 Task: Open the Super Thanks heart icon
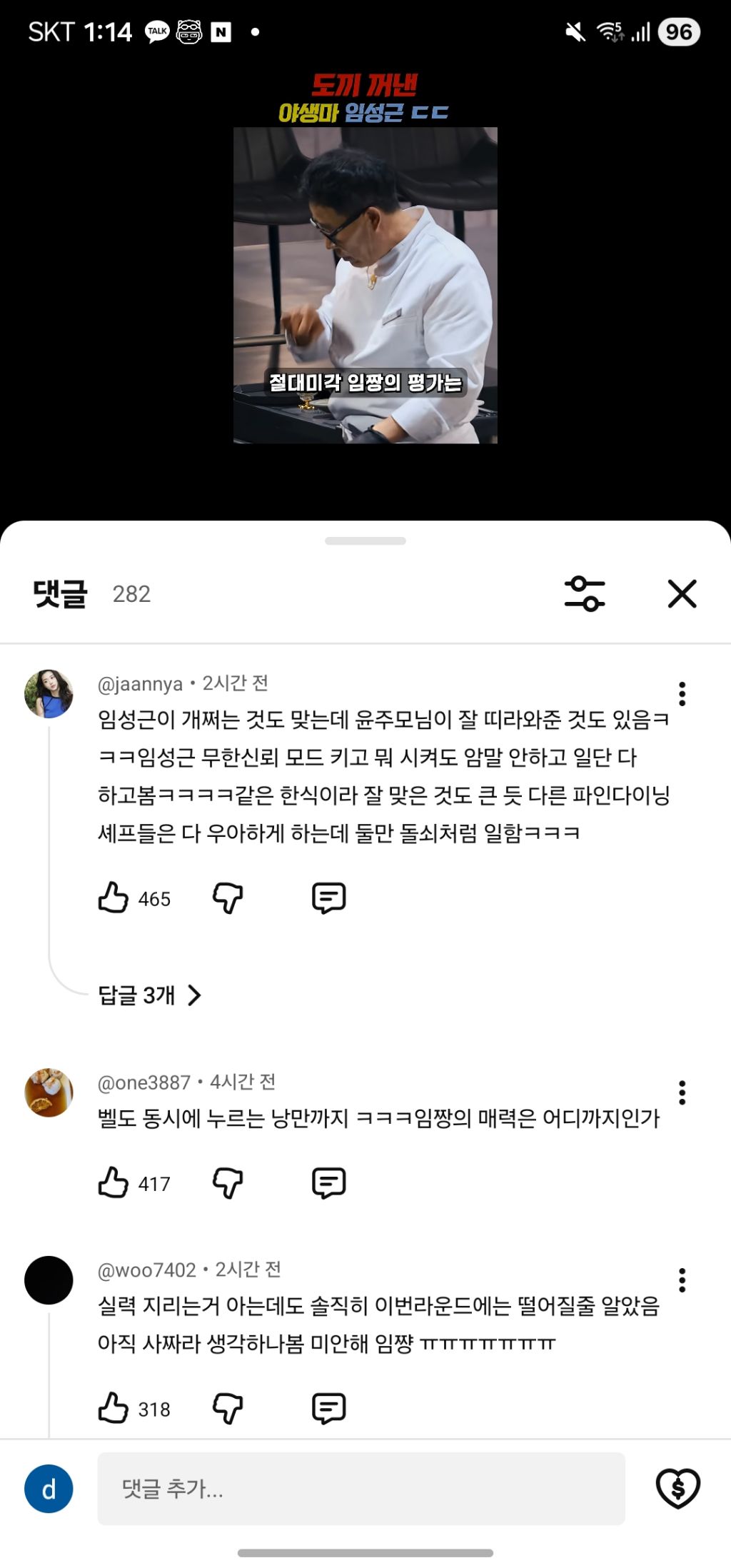pos(677,1489)
